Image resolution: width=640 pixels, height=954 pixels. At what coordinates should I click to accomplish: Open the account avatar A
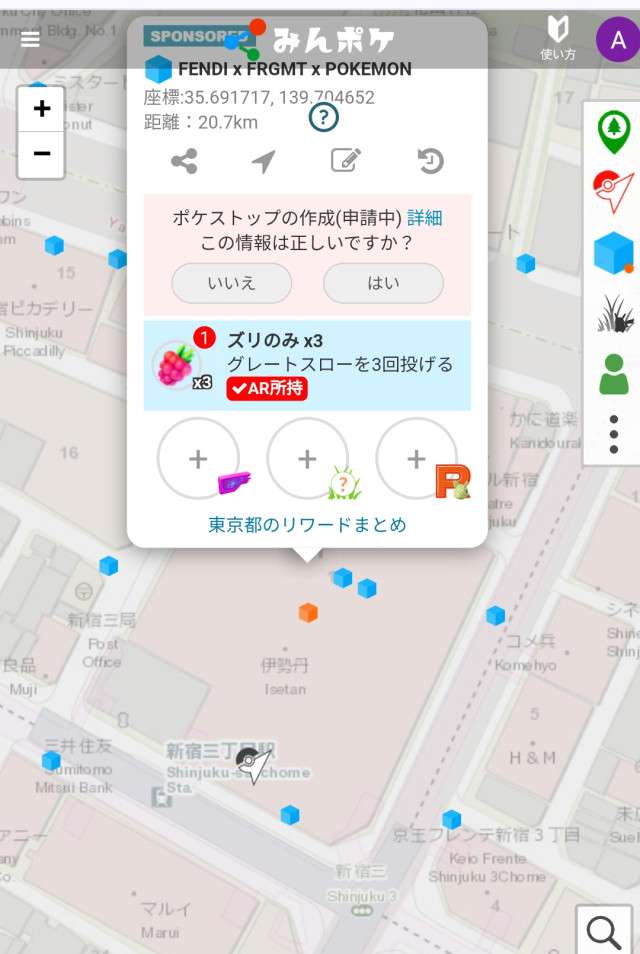click(617, 40)
